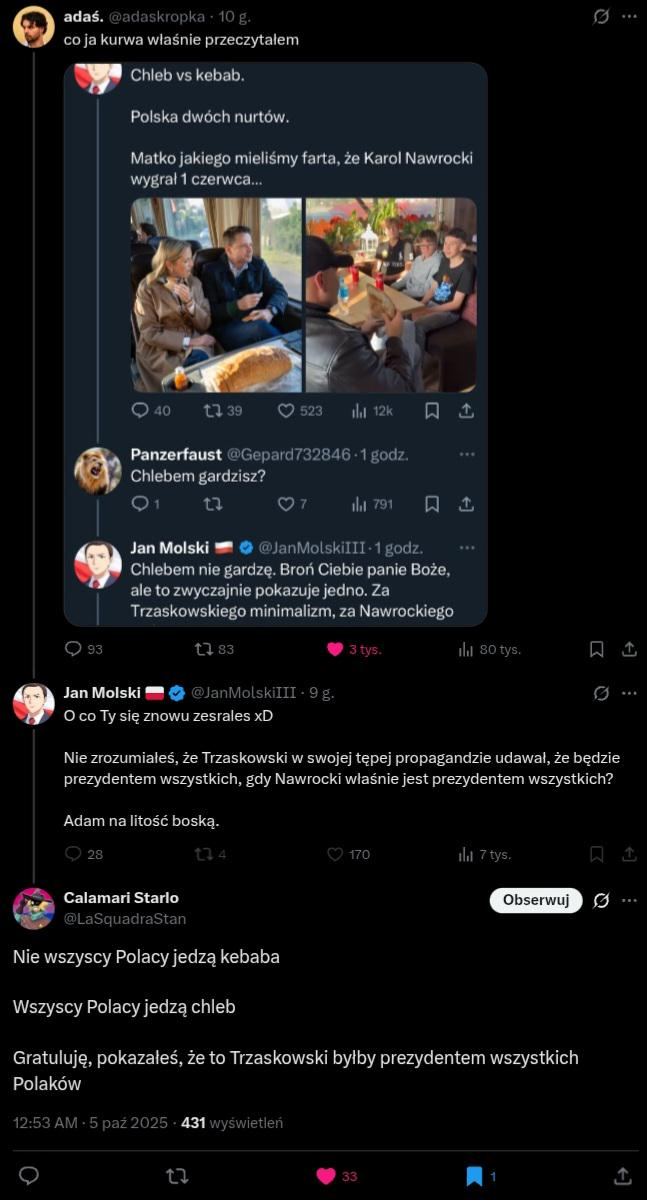Reply to Calamari Starlo's post
647x1200 pixels.
click(29, 1176)
